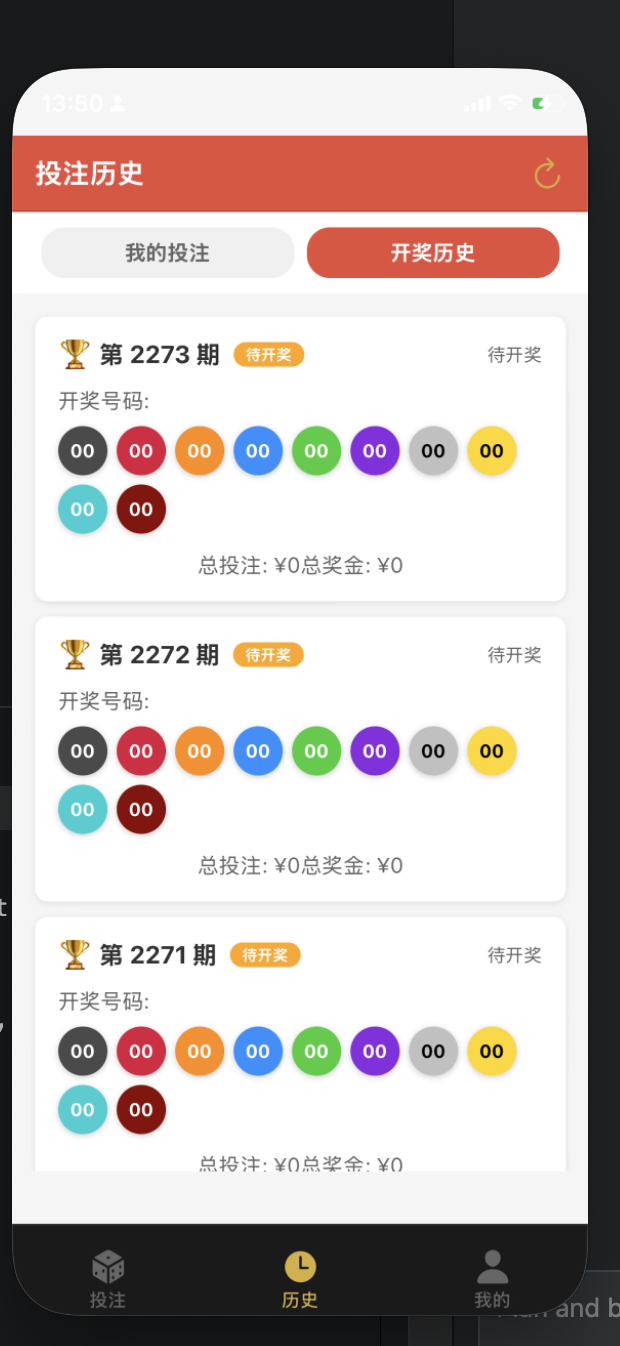
Task: Open the 投注 bottom navigation item
Action: pos(108,1279)
